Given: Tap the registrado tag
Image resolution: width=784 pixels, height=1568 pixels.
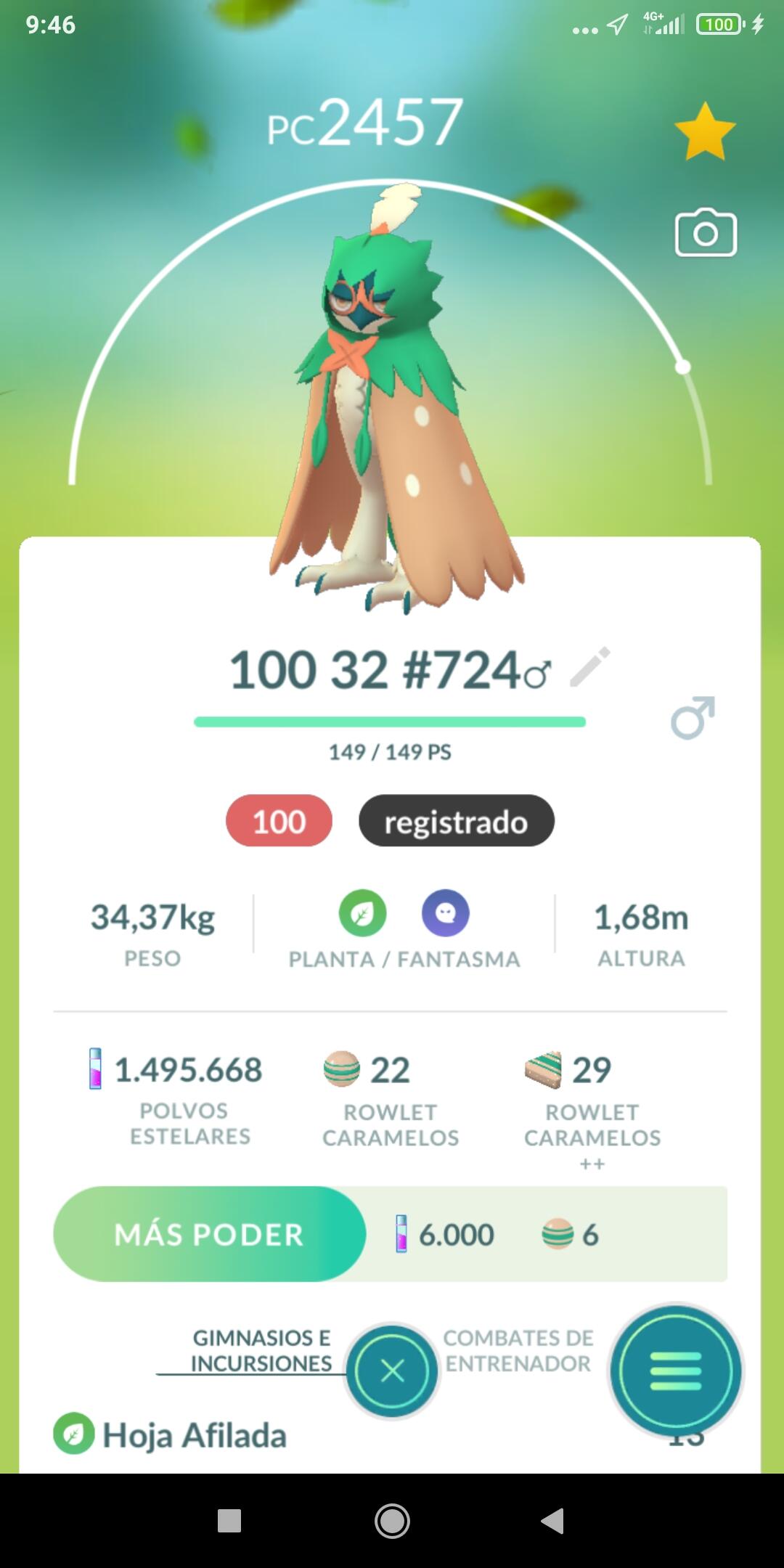Looking at the screenshot, I should (x=456, y=821).
